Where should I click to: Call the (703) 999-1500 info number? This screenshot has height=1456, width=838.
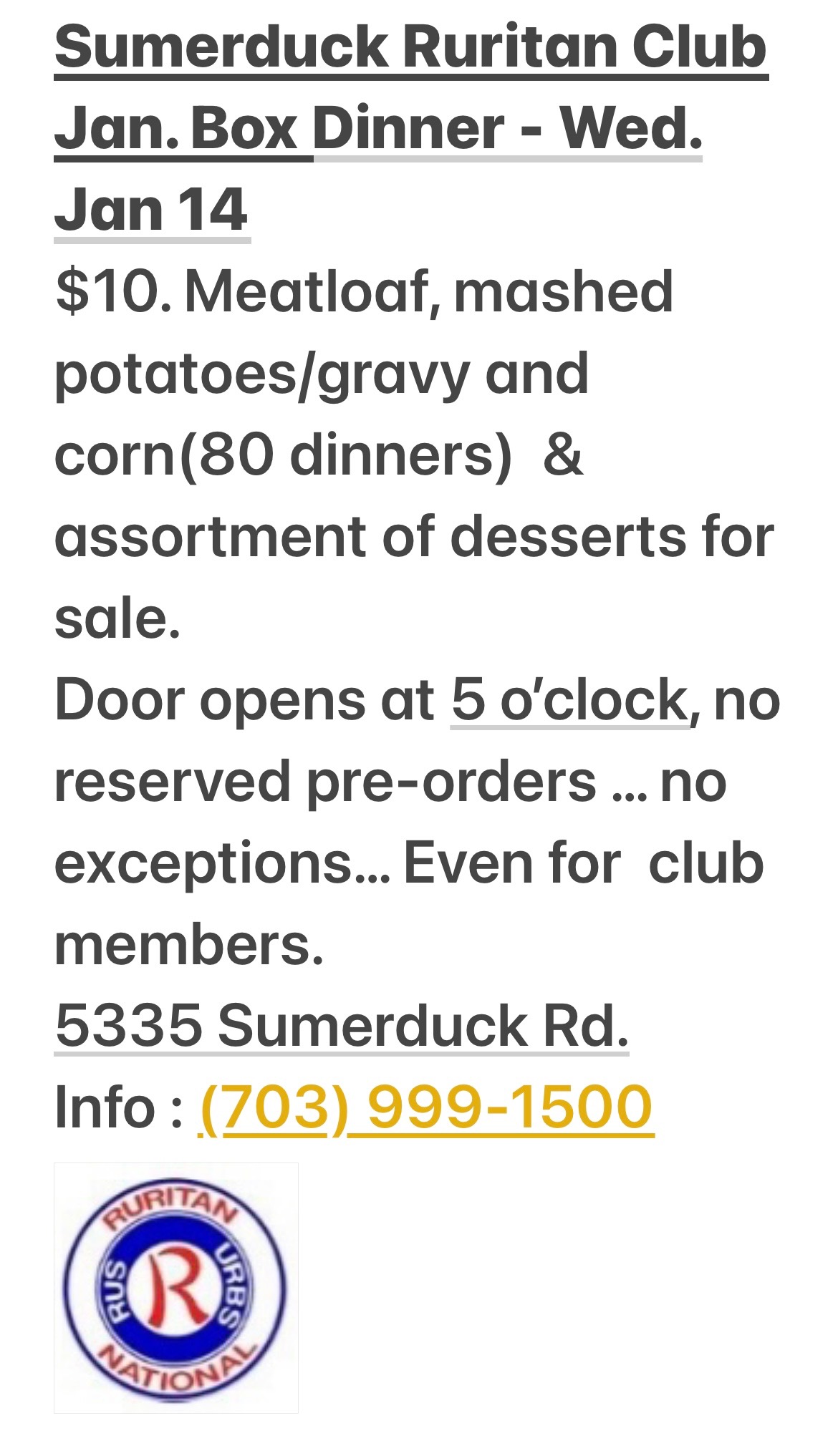425,1107
